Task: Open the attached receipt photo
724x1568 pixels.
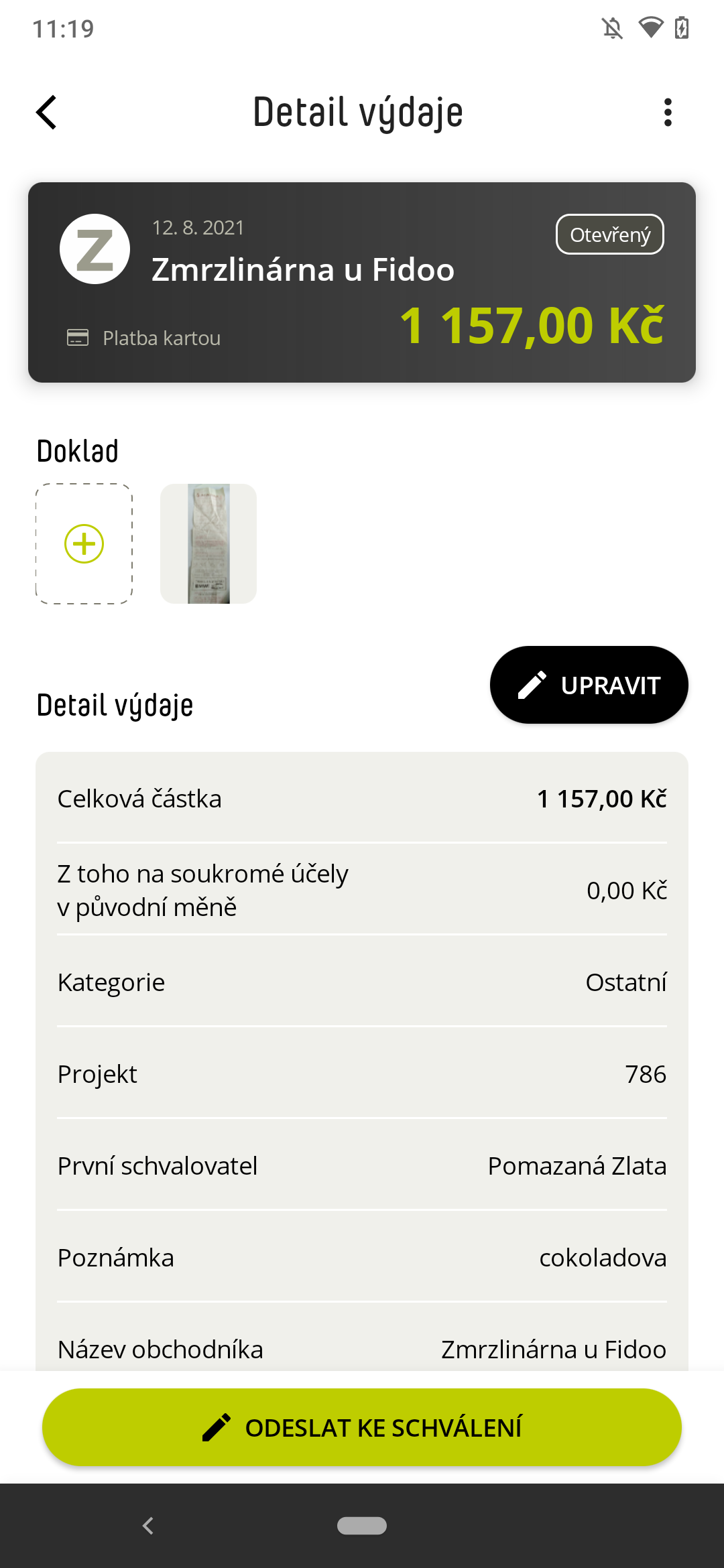Action: 208,543
